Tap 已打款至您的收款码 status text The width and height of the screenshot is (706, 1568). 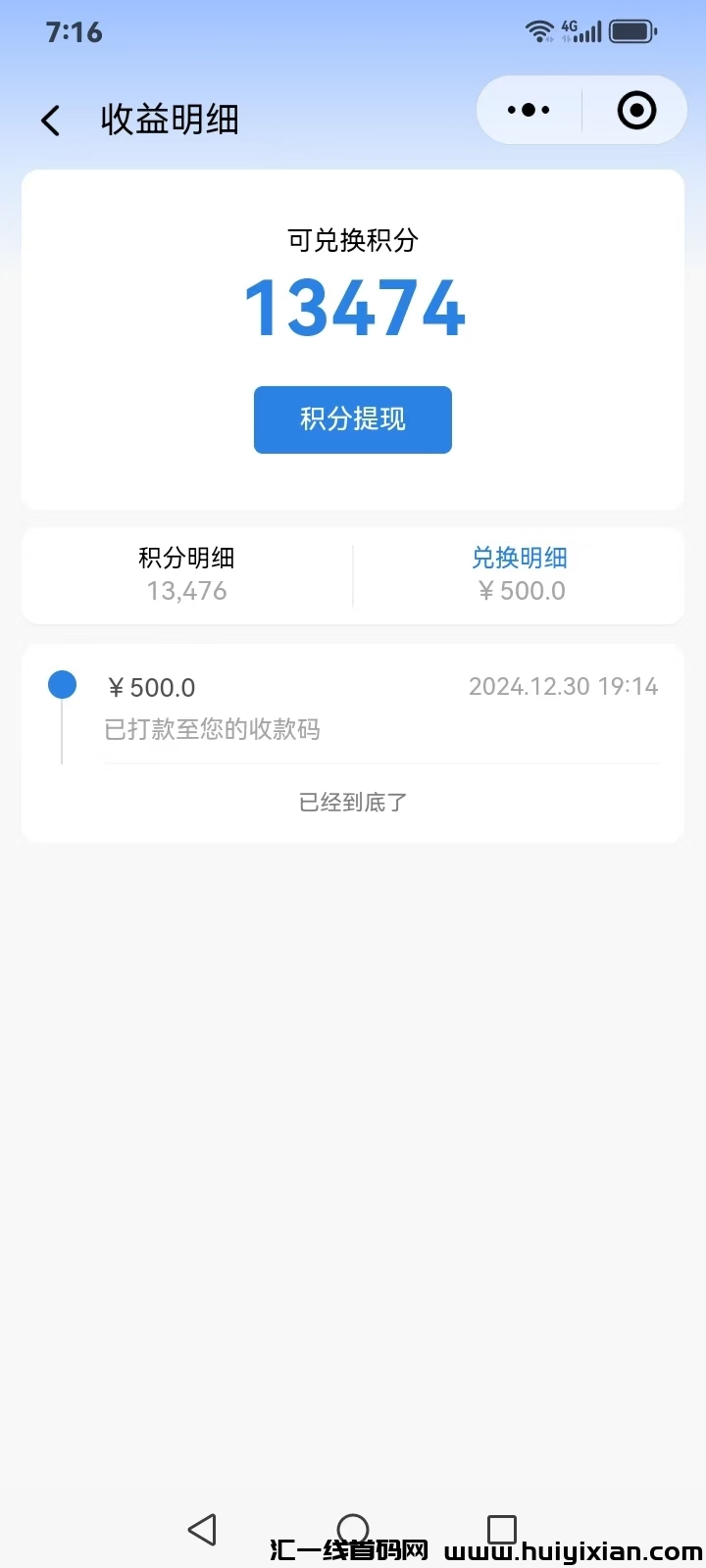tap(212, 729)
